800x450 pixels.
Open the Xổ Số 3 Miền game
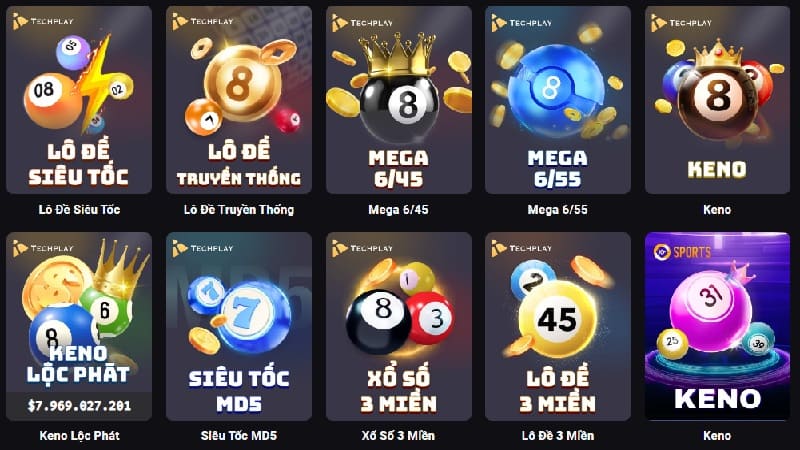pyautogui.click(x=398, y=326)
